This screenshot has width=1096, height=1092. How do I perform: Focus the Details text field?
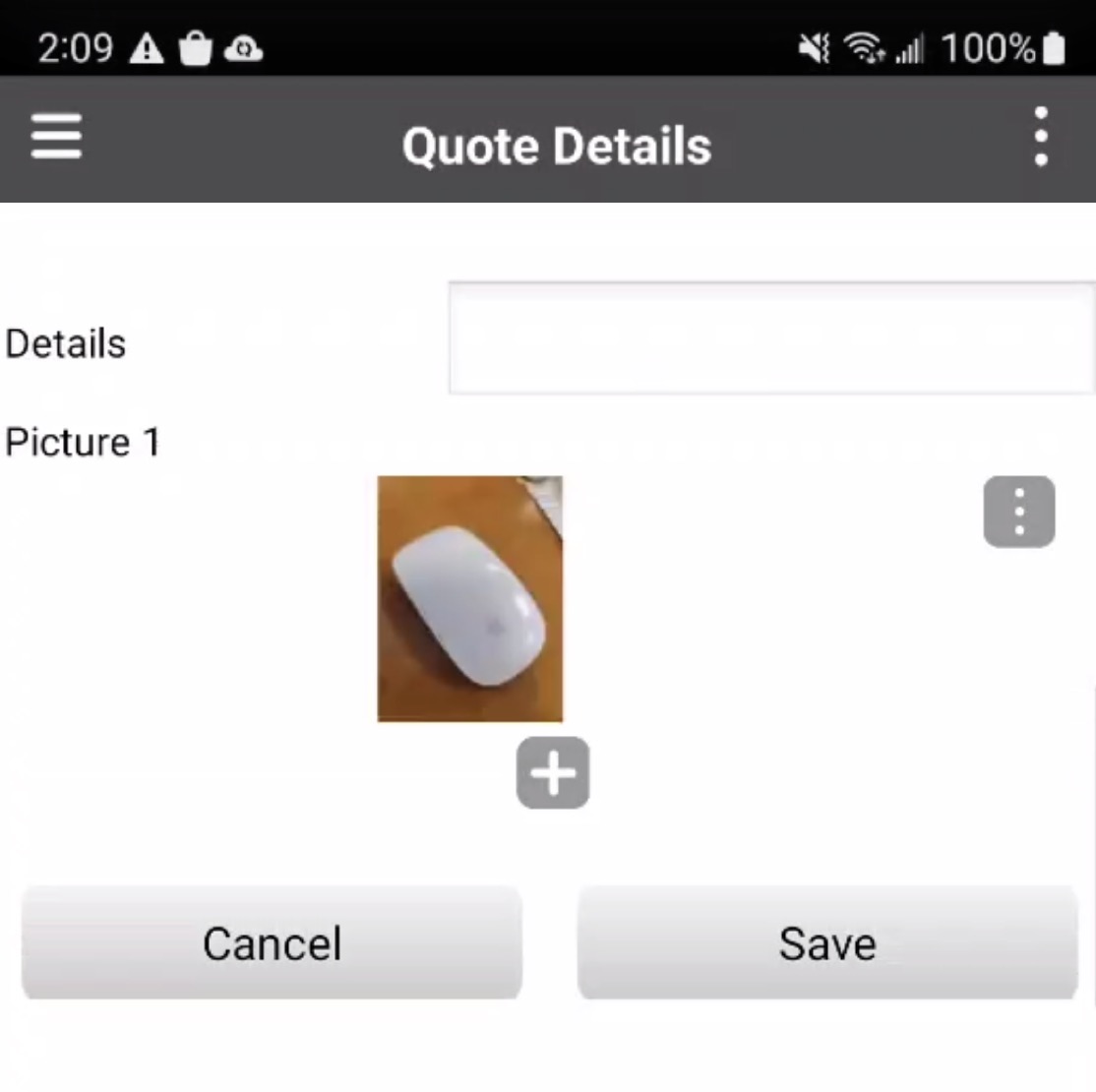pyautogui.click(x=771, y=338)
